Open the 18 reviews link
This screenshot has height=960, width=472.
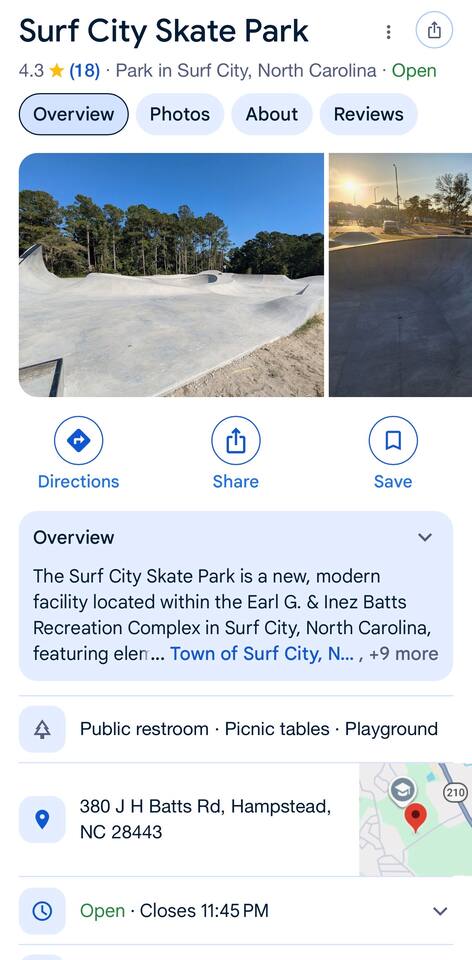84,71
